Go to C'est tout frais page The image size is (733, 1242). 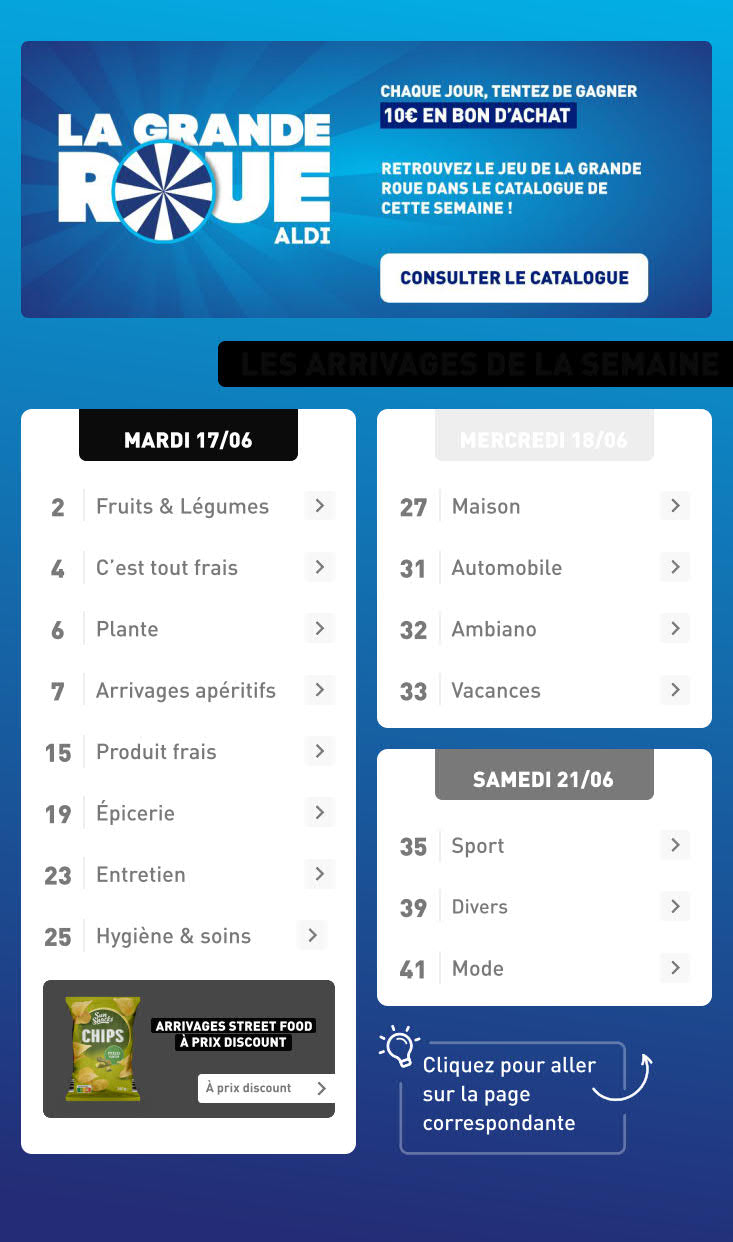point(189,568)
